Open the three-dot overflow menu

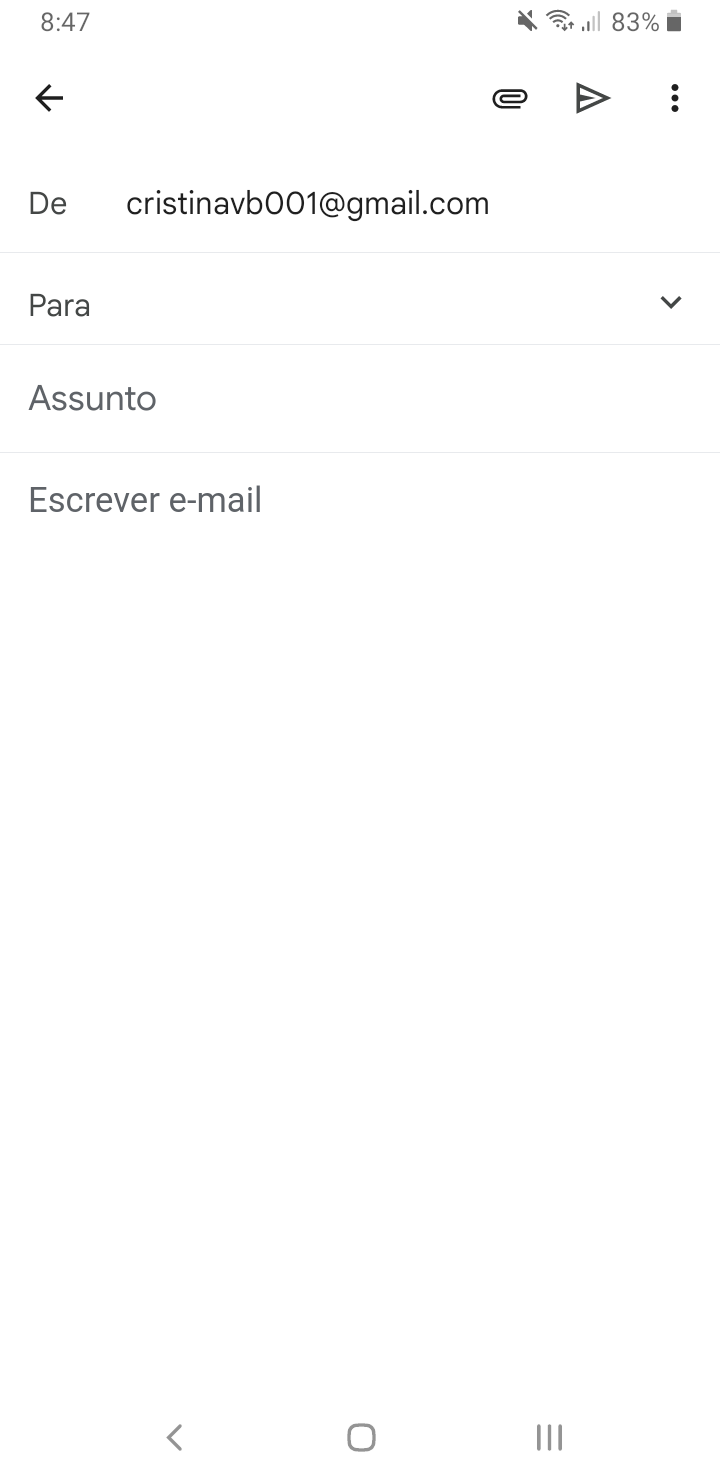pyautogui.click(x=675, y=98)
